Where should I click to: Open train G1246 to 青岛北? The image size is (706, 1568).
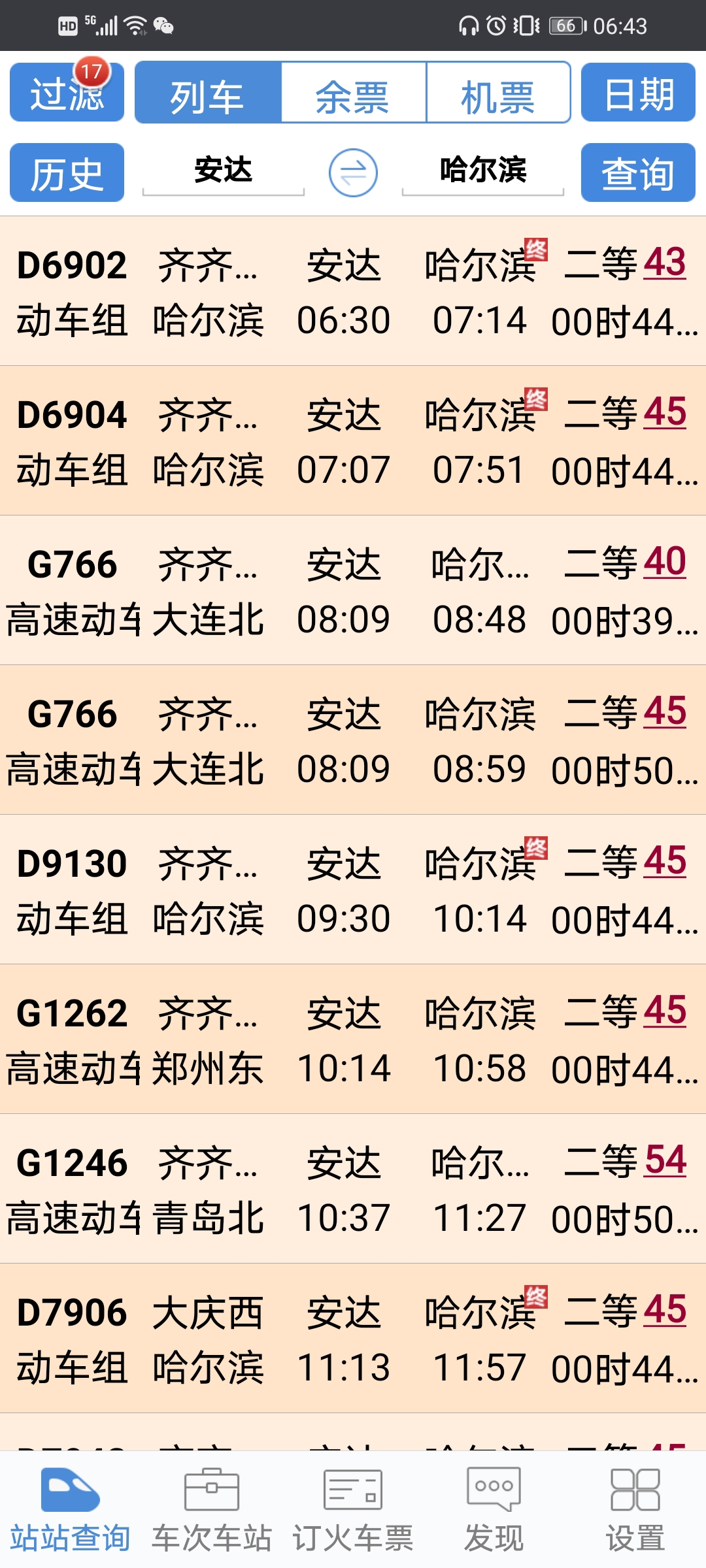353,1189
